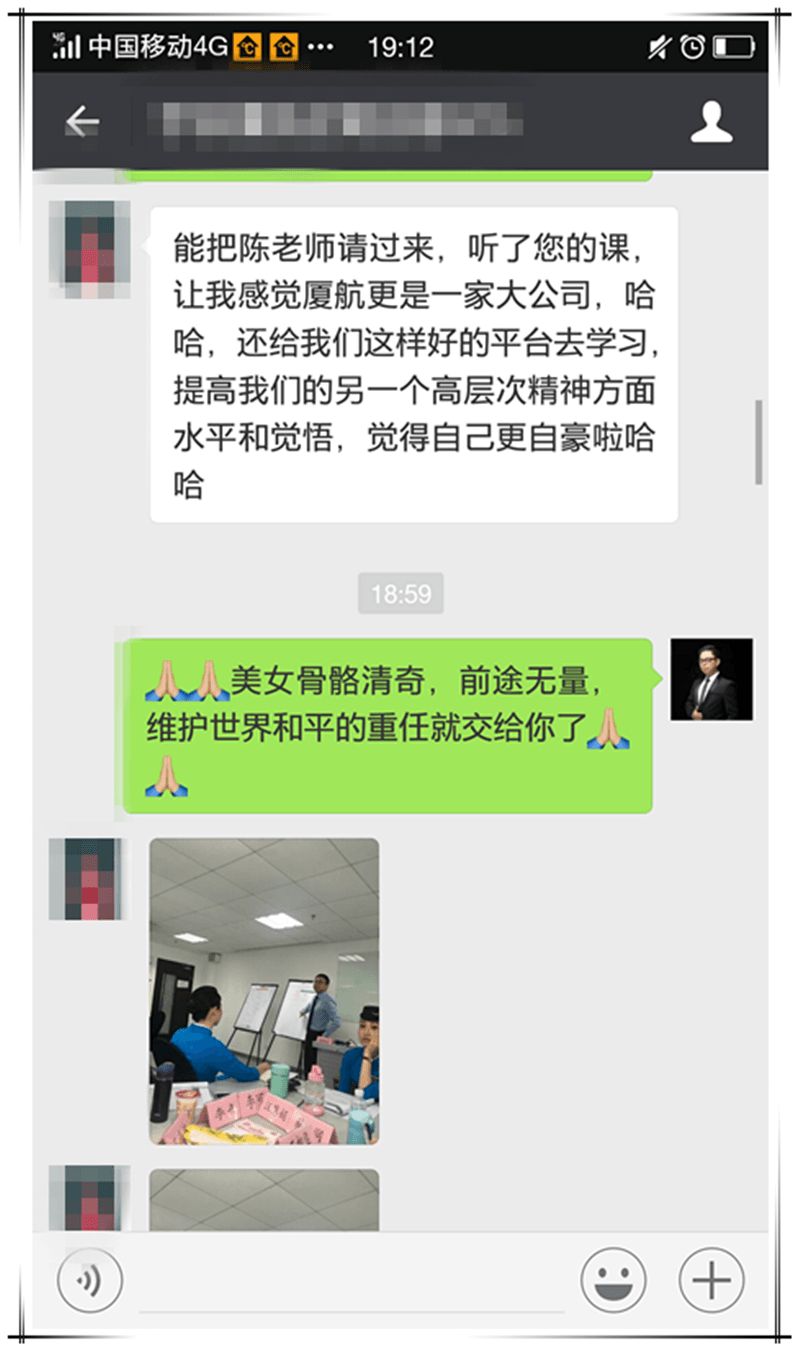Screen dimensions: 800x1352
Task: Tap the voice input icon beside the message field
Action: 90,1278
